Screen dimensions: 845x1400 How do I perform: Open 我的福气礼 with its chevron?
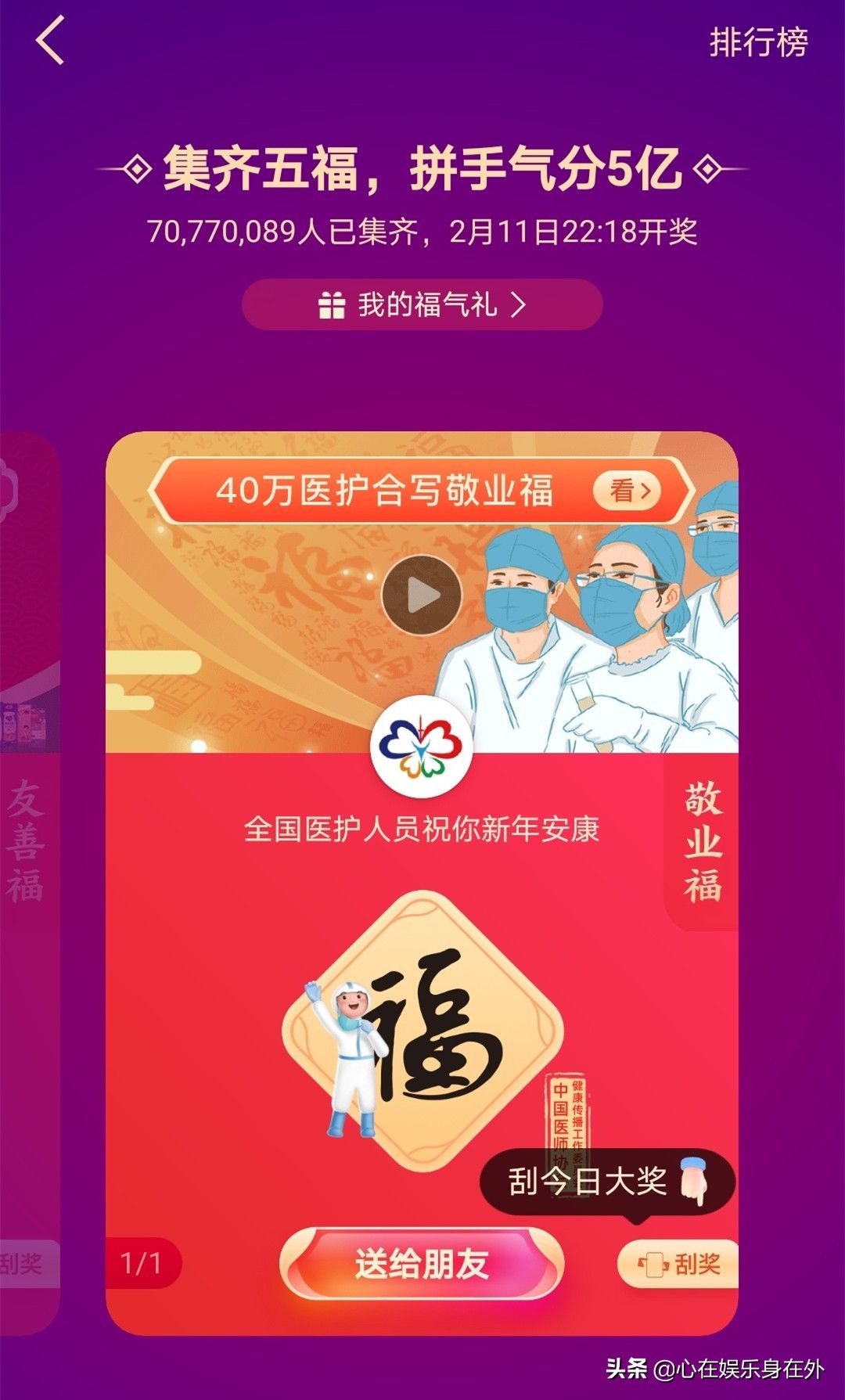[422, 307]
